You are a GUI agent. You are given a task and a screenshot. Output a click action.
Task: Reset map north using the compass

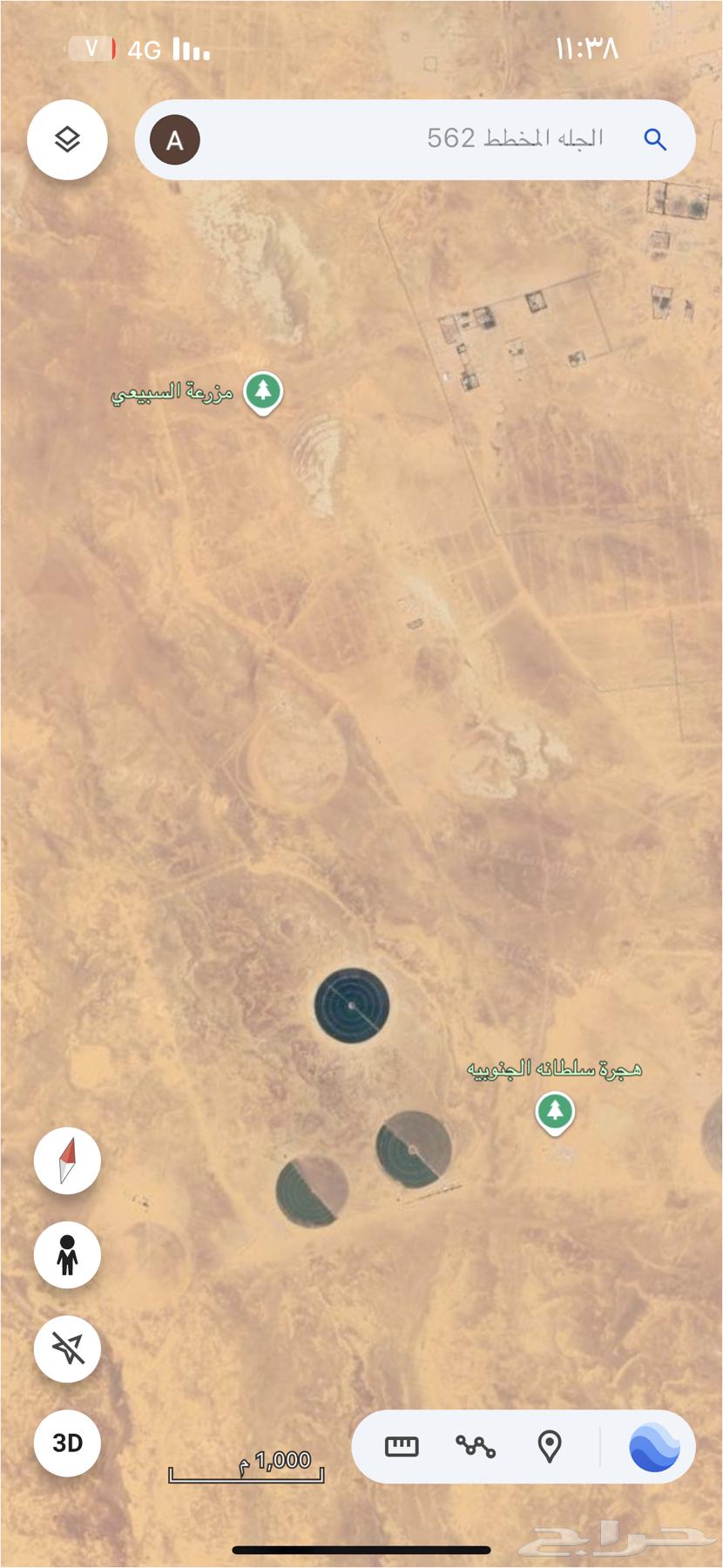coord(67,1161)
